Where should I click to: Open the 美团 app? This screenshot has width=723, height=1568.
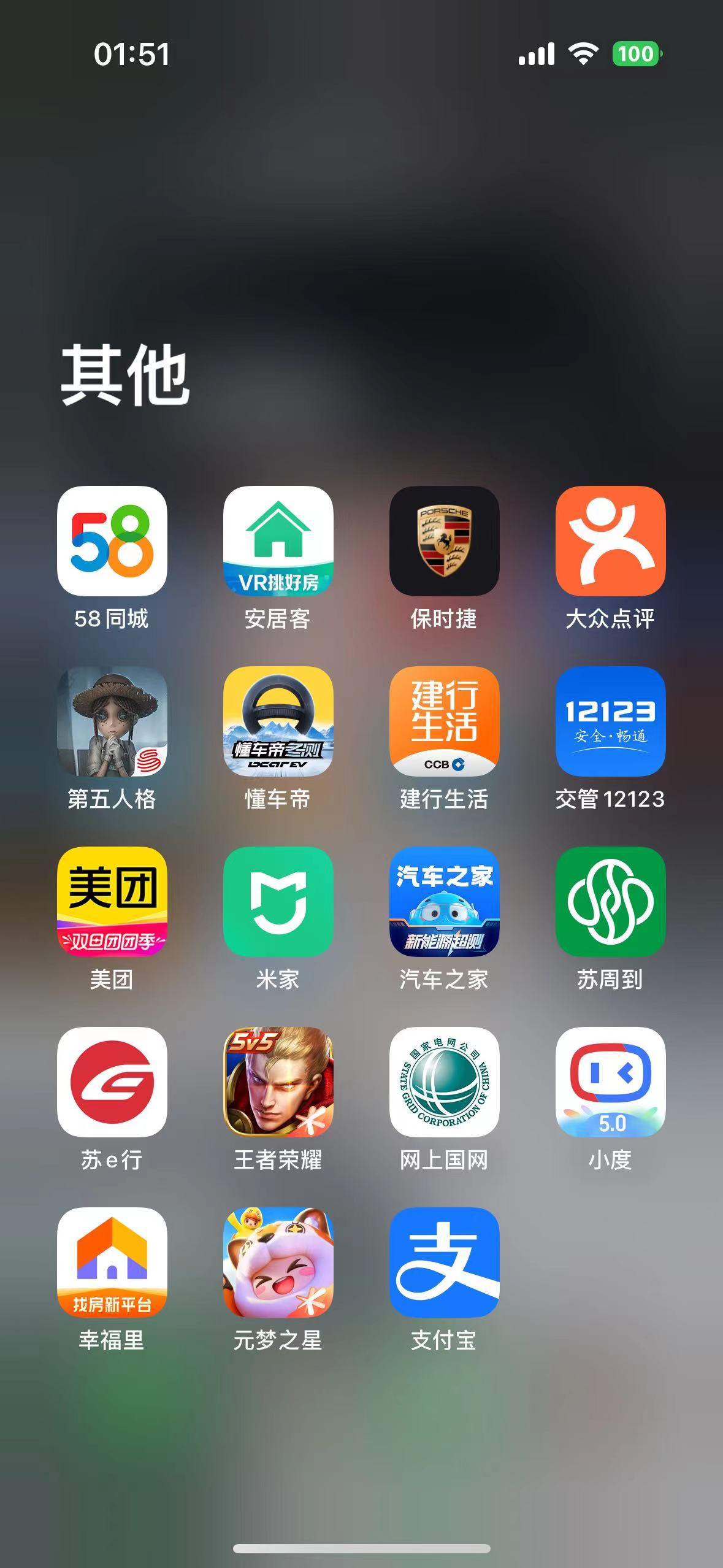pos(112,902)
